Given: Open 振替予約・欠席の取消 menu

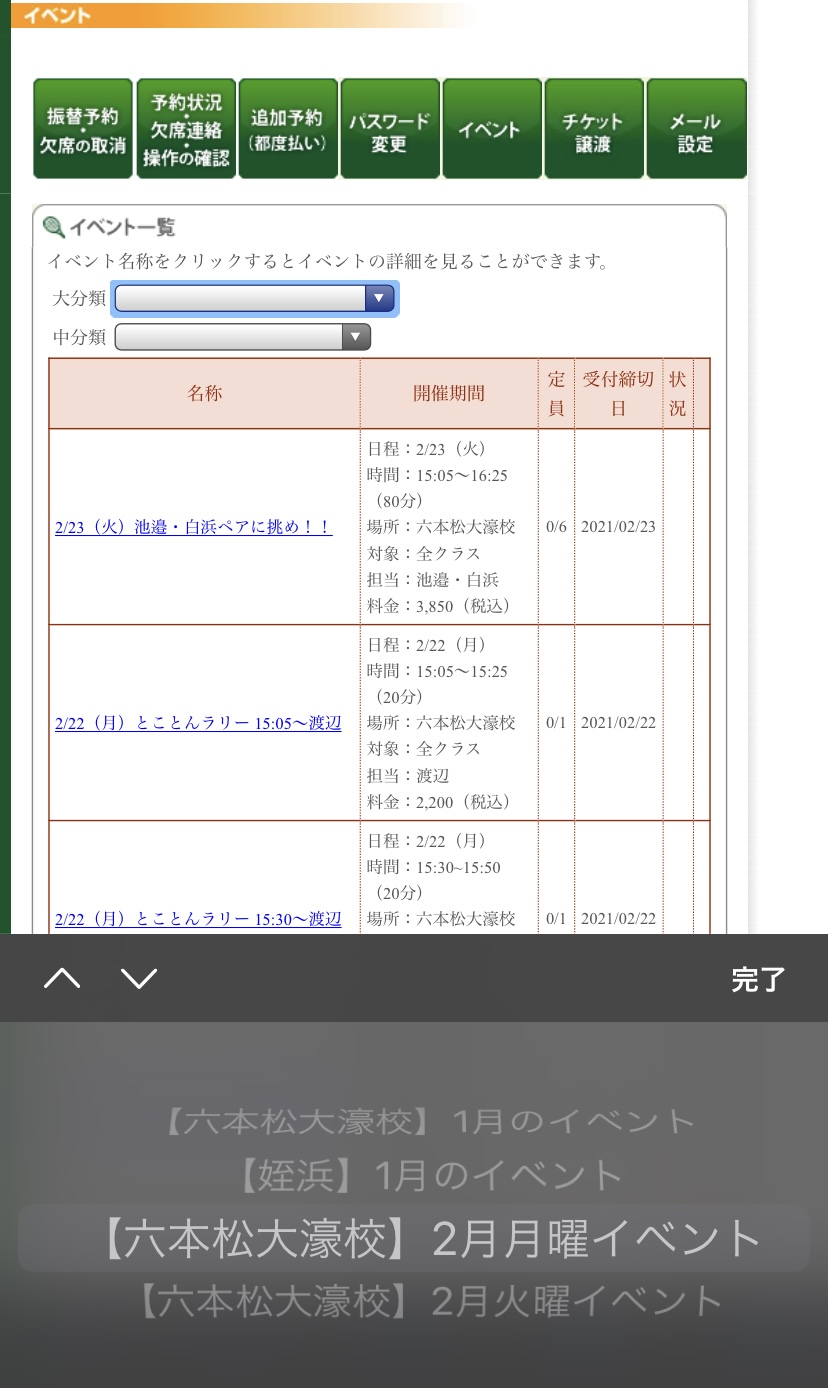Looking at the screenshot, I should tap(83, 129).
